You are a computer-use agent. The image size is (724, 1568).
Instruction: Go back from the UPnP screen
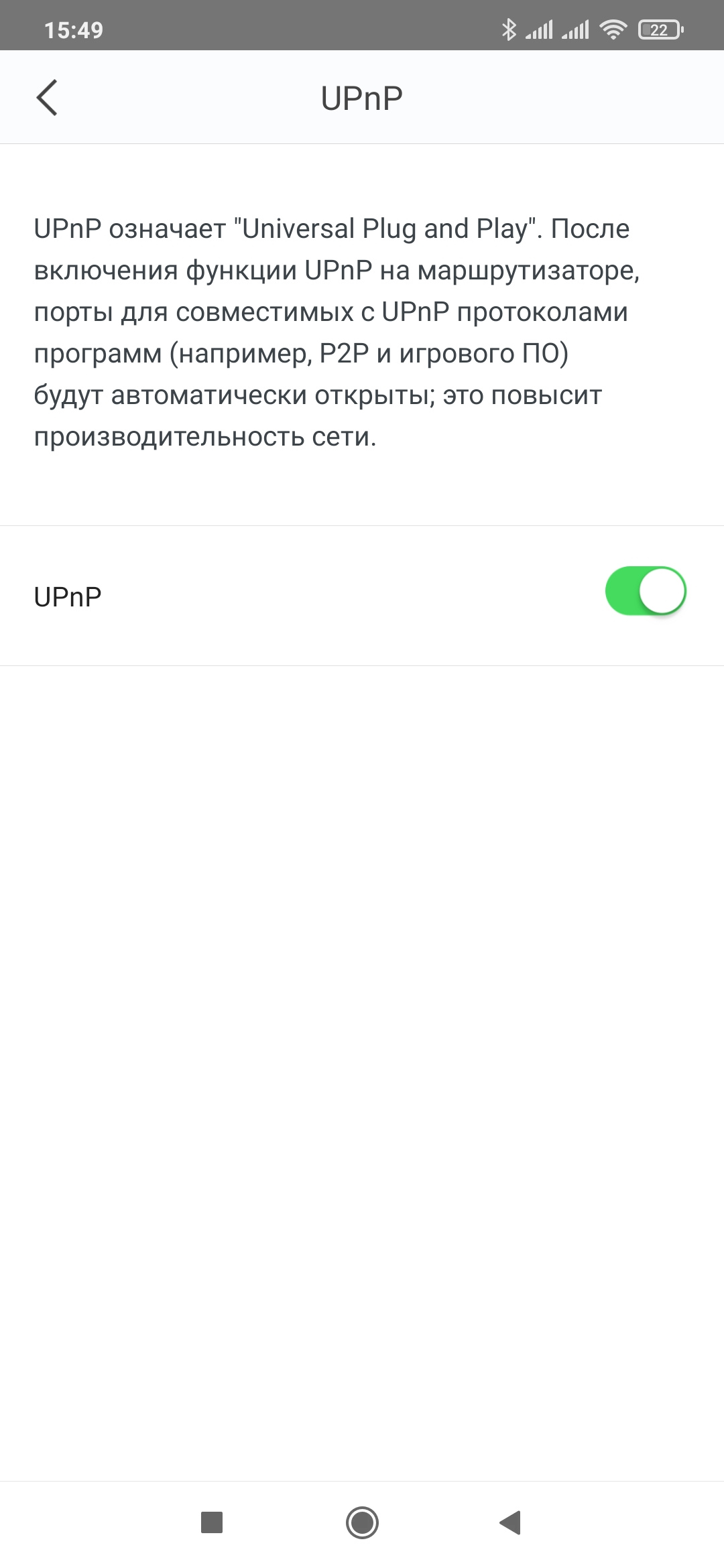point(47,98)
